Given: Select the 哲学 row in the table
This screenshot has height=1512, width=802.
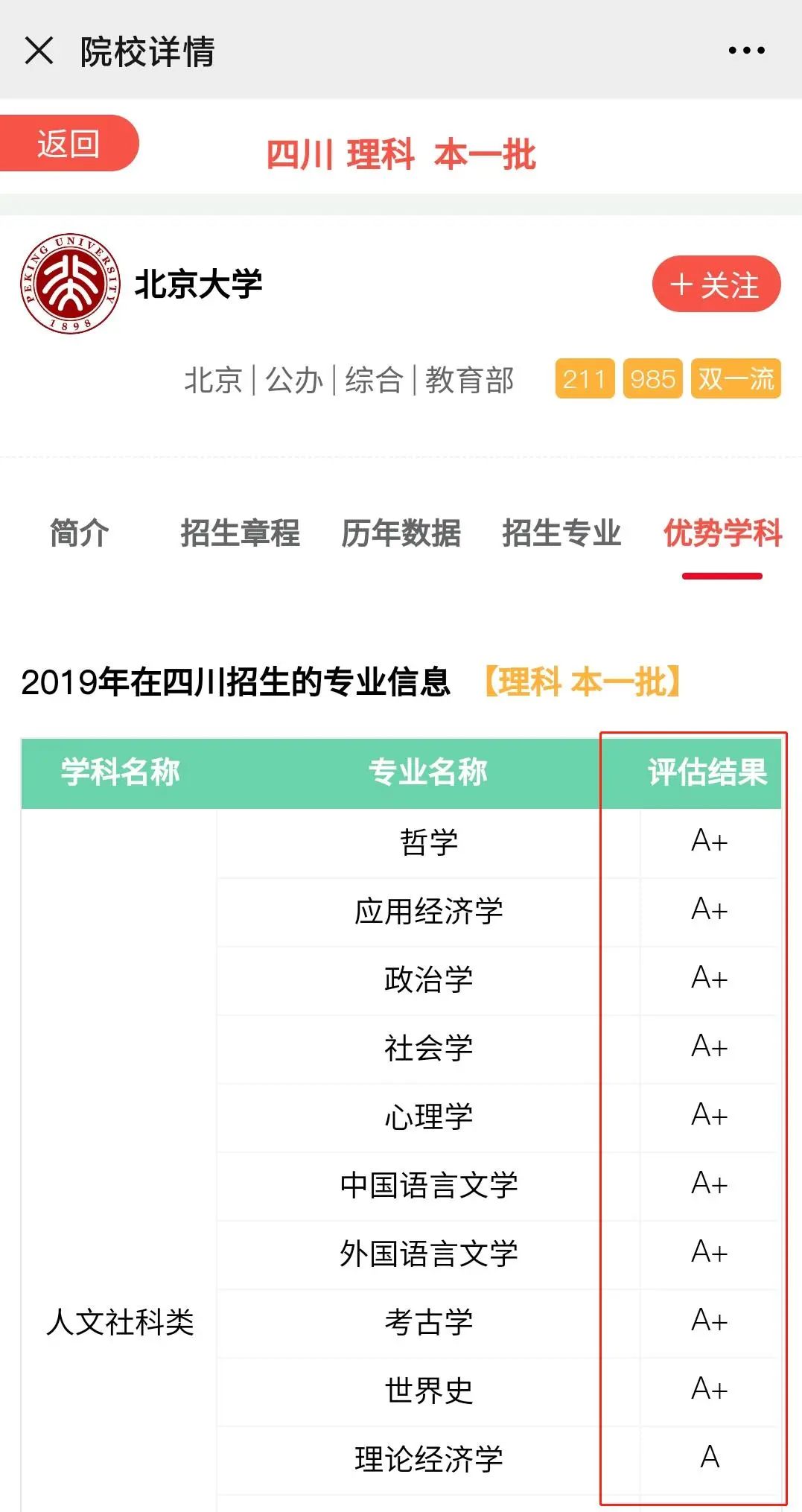Looking at the screenshot, I should [428, 842].
